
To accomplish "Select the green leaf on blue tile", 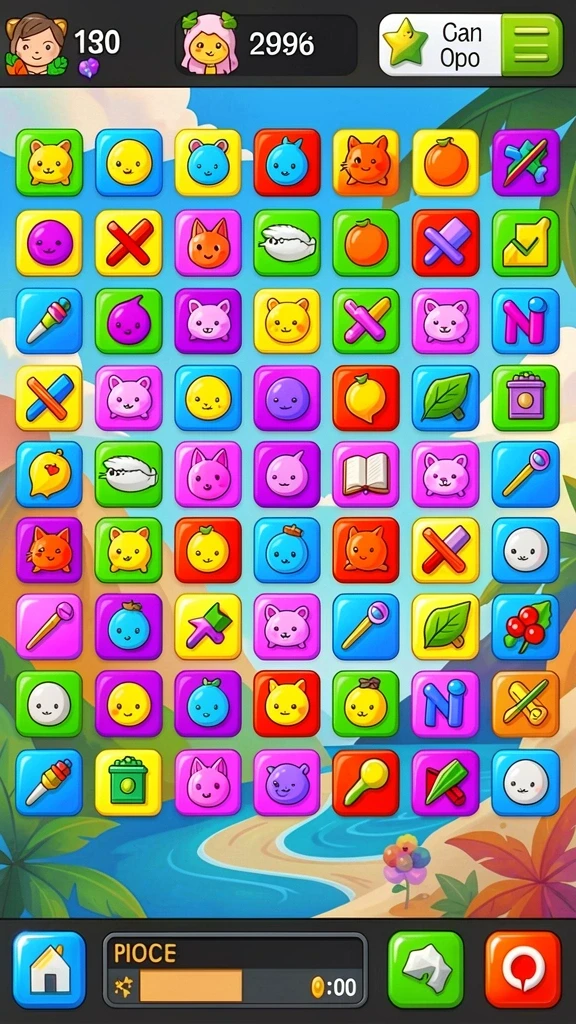I will click(445, 397).
